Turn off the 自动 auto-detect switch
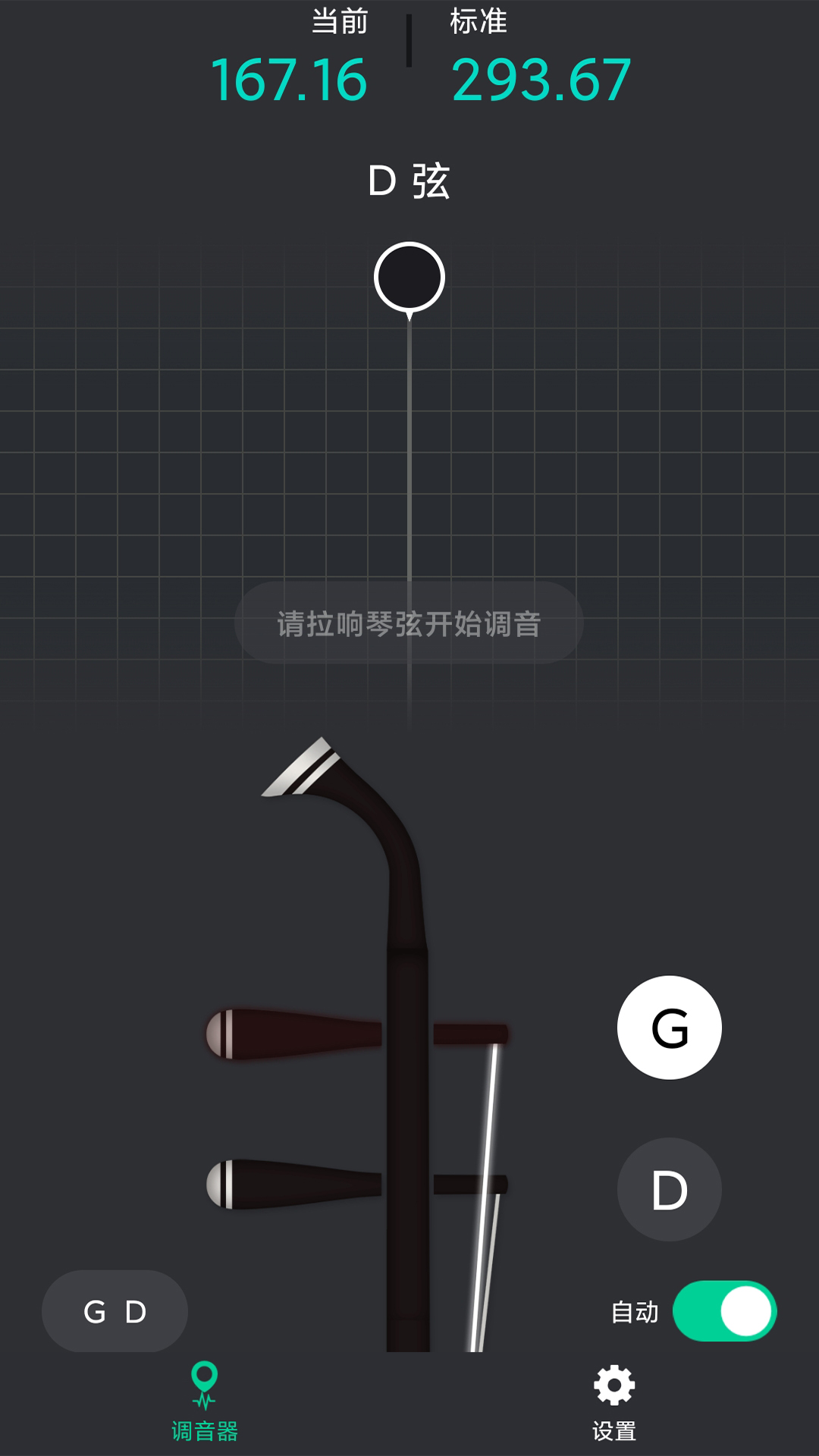The width and height of the screenshot is (819, 1456). click(724, 1311)
